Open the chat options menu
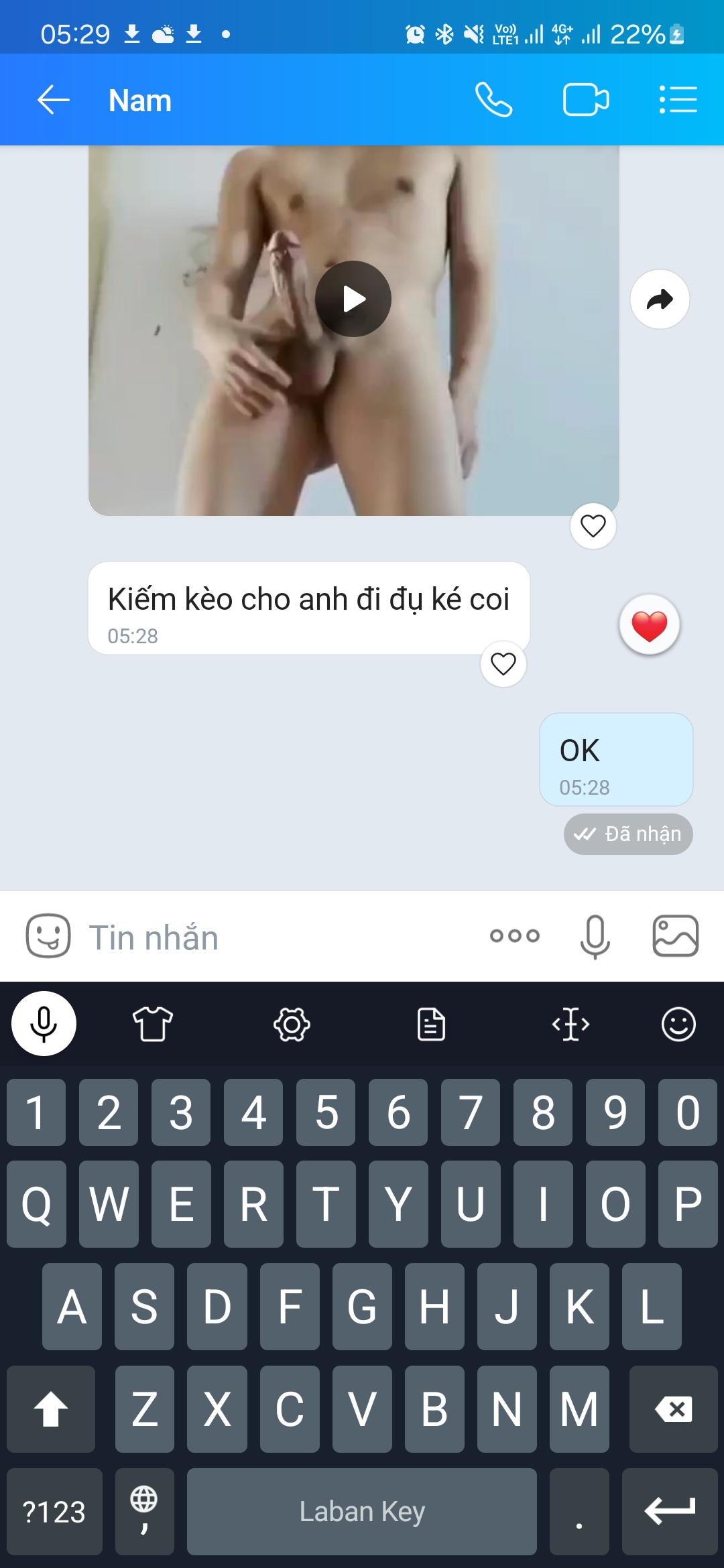The image size is (724, 1568). [x=678, y=101]
